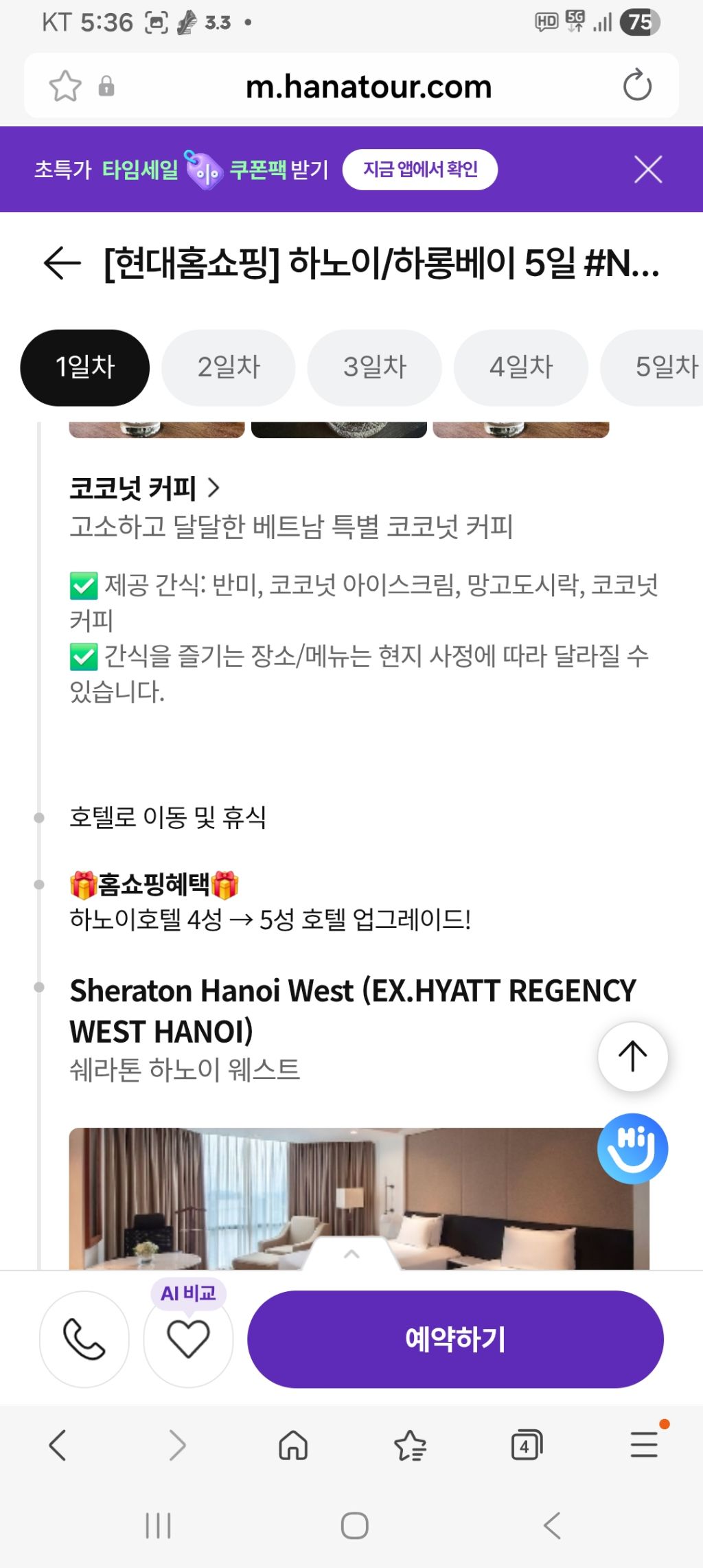Expand the bottom sheet handle arrow
703x1568 pixels.
pyautogui.click(x=351, y=1254)
